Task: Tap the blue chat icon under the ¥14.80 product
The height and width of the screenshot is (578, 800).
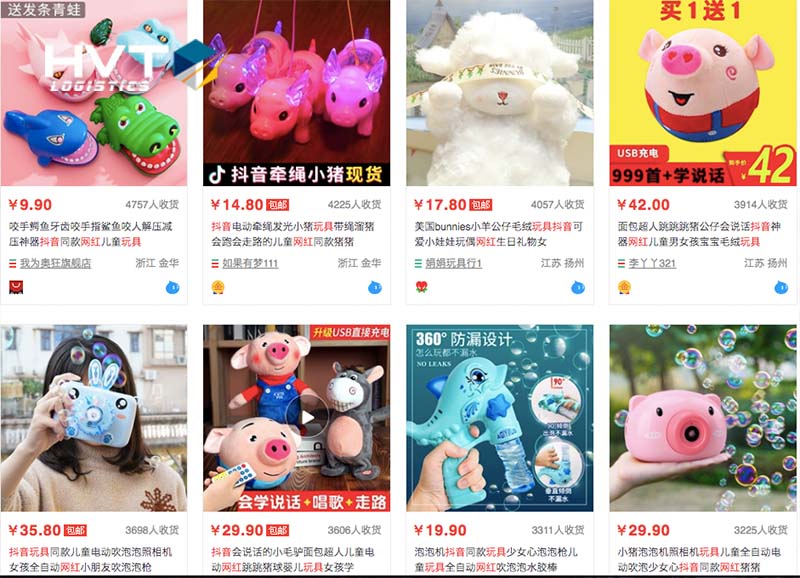Action: click(x=375, y=288)
